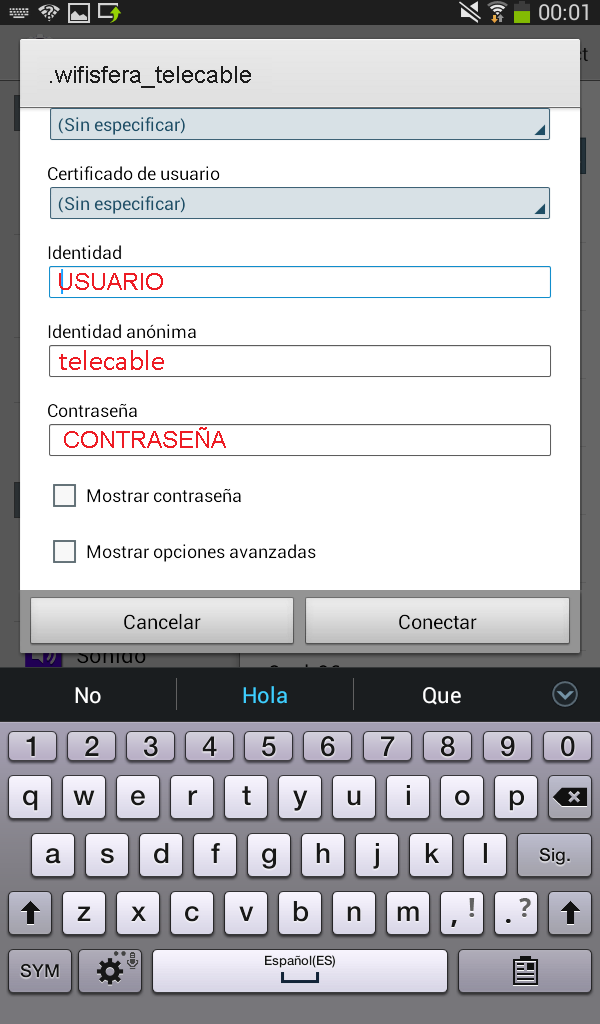Switch to the SYM symbols keyboard
Viewport: 600px width, 1024px height.
click(x=40, y=971)
